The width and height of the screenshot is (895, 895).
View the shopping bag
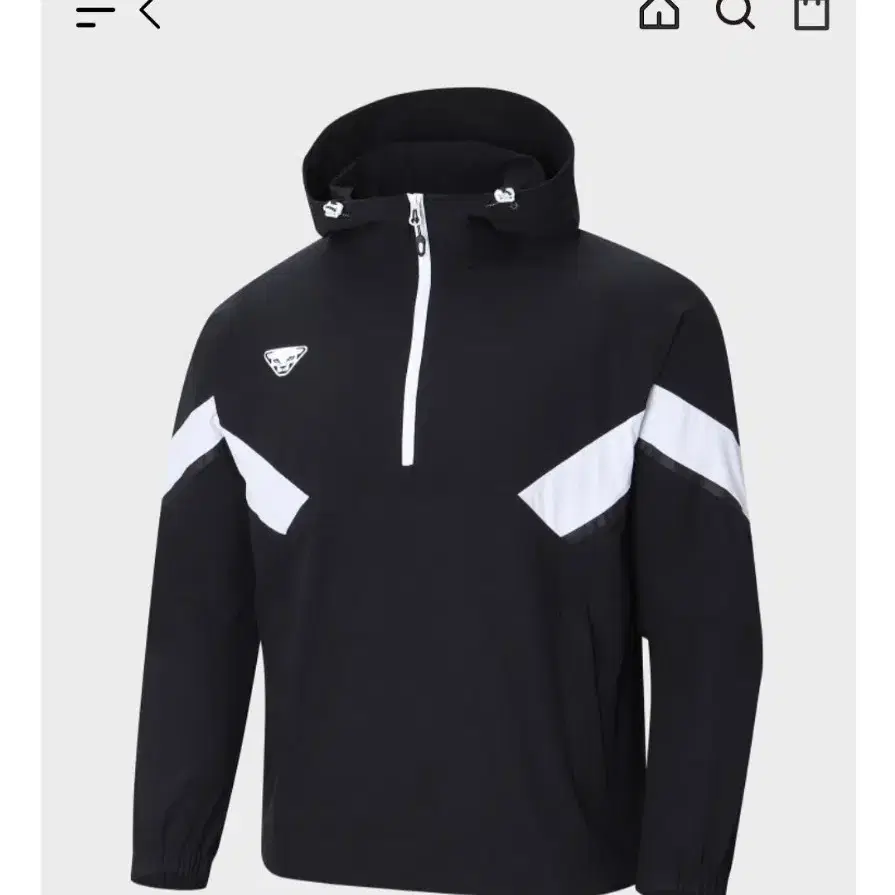pyautogui.click(x=811, y=13)
